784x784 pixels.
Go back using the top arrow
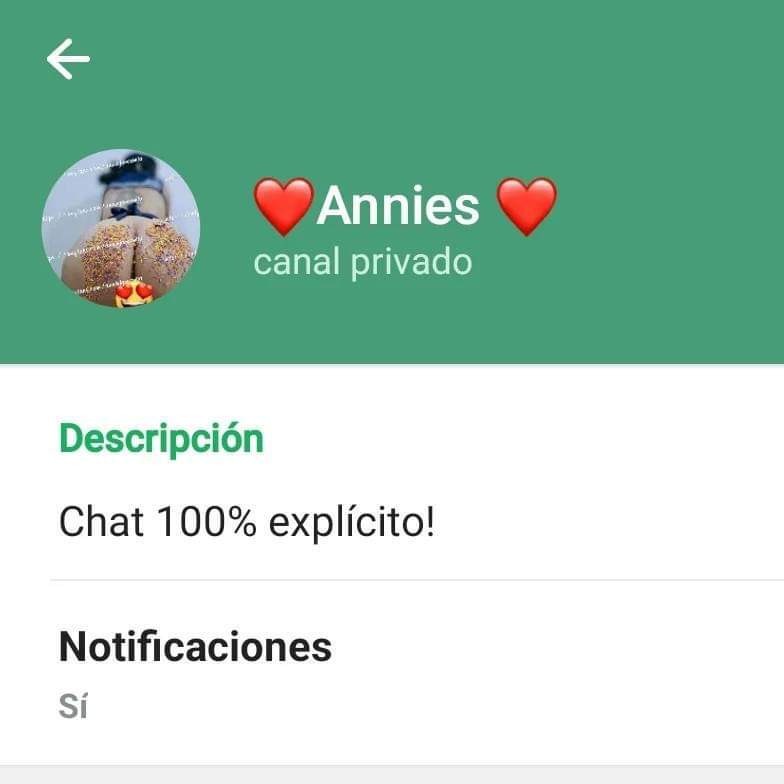[x=68, y=59]
